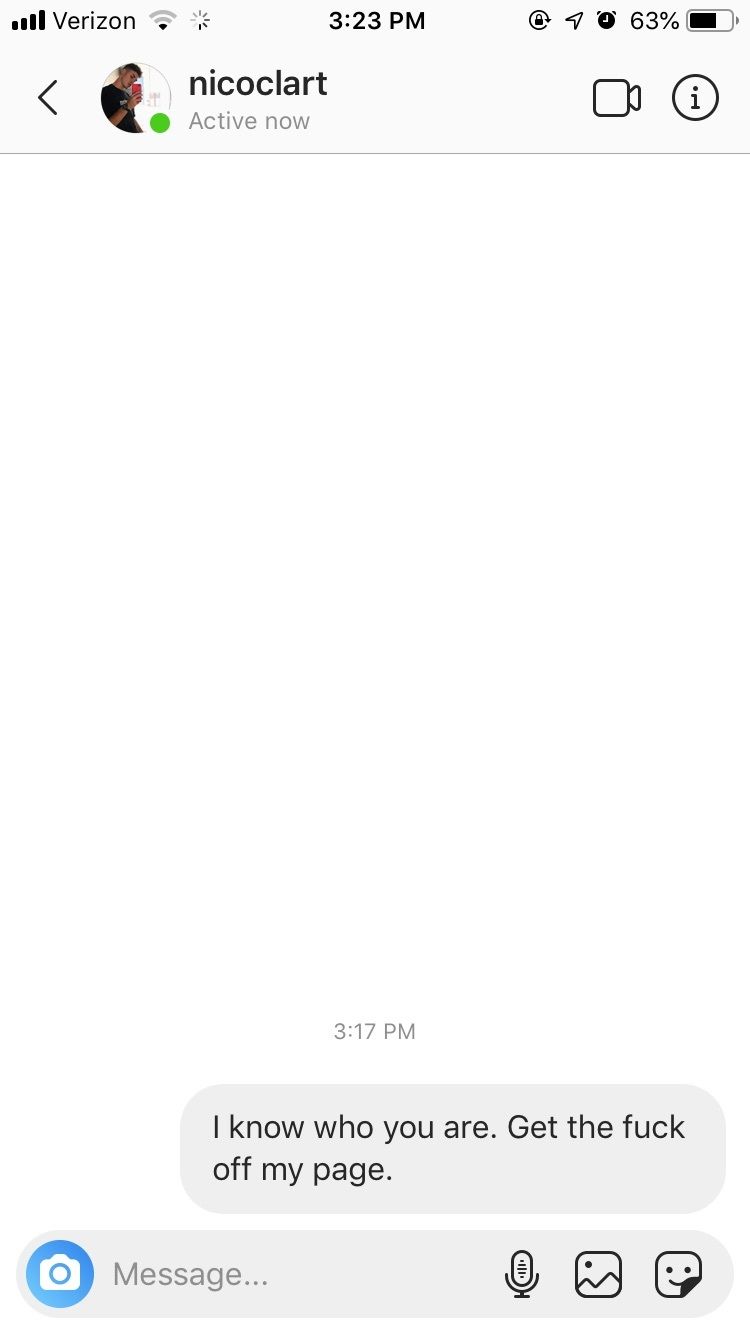Open nicoclart's profile picture
Image resolution: width=750 pixels, height=1334 pixels.
[x=136, y=98]
